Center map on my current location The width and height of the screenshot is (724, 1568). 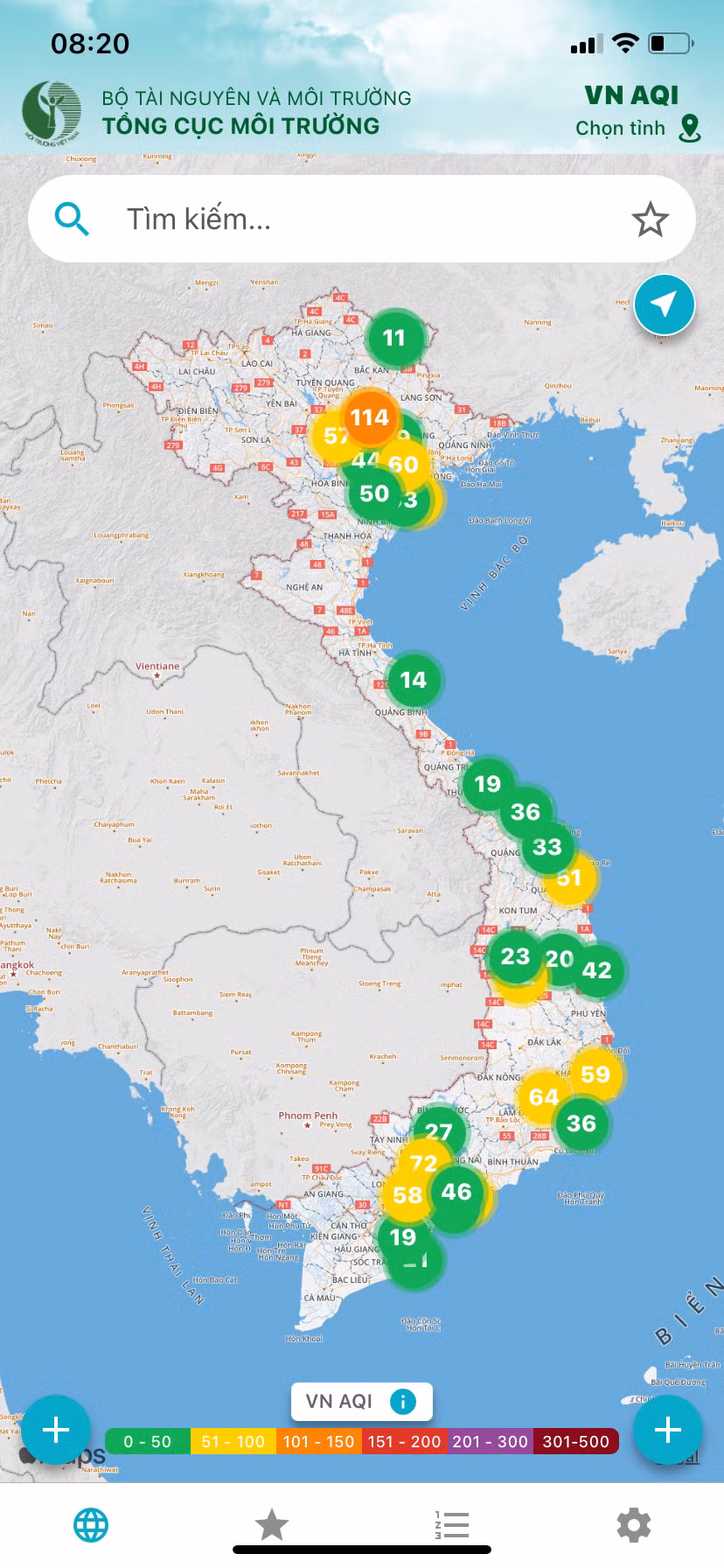point(665,304)
